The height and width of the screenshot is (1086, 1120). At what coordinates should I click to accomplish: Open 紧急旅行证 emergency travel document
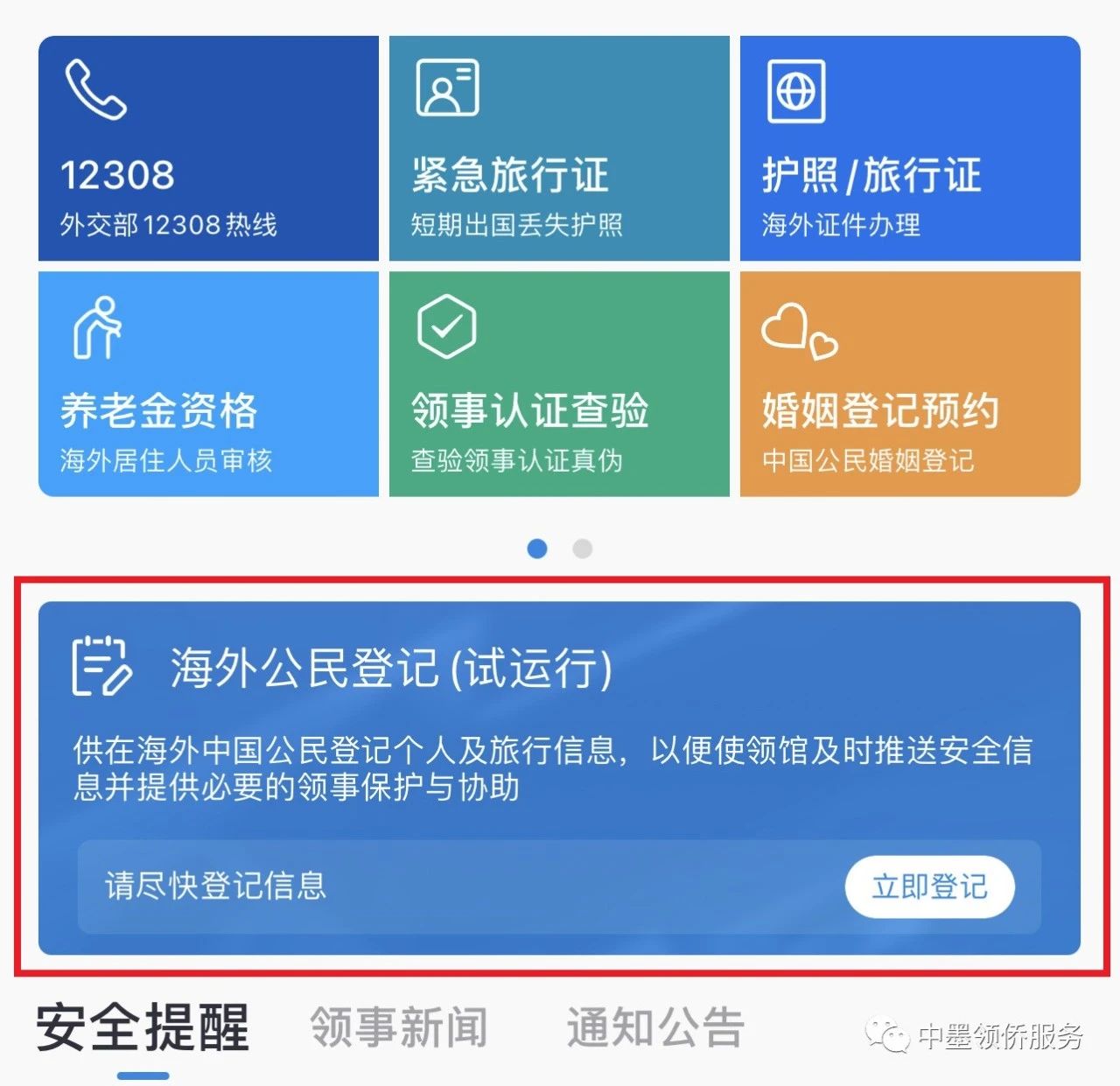(x=558, y=148)
